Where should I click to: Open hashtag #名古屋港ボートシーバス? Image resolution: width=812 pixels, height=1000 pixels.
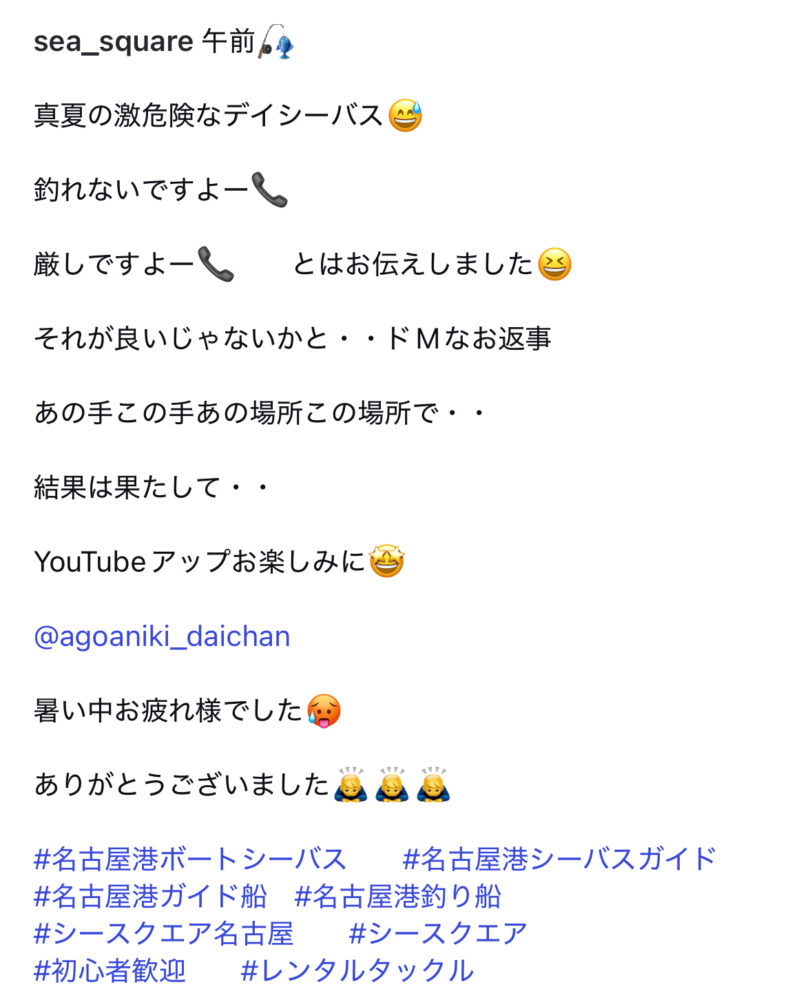coord(190,858)
